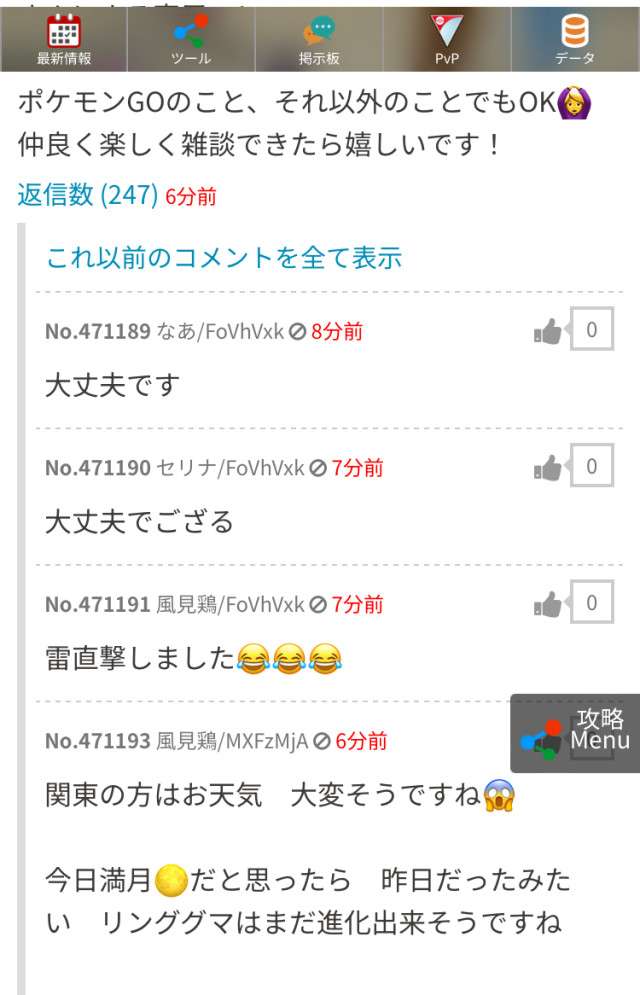Like comment No.471191 by 風見鶏
Screen dimensions: 640x995
click(x=547, y=604)
